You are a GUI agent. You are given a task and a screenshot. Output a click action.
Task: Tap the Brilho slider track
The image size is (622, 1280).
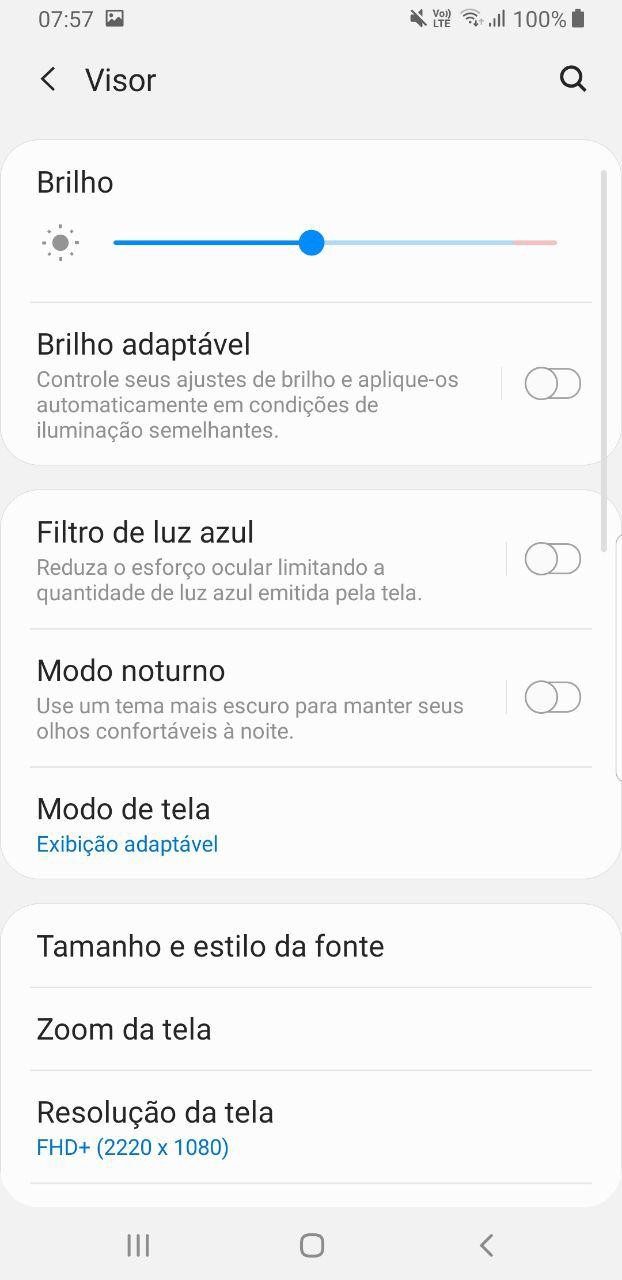pos(430,243)
